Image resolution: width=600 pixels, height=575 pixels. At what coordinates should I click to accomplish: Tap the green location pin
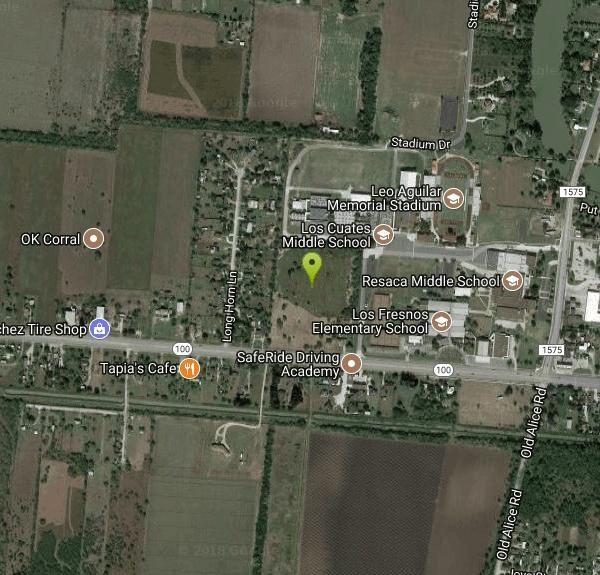point(313,268)
